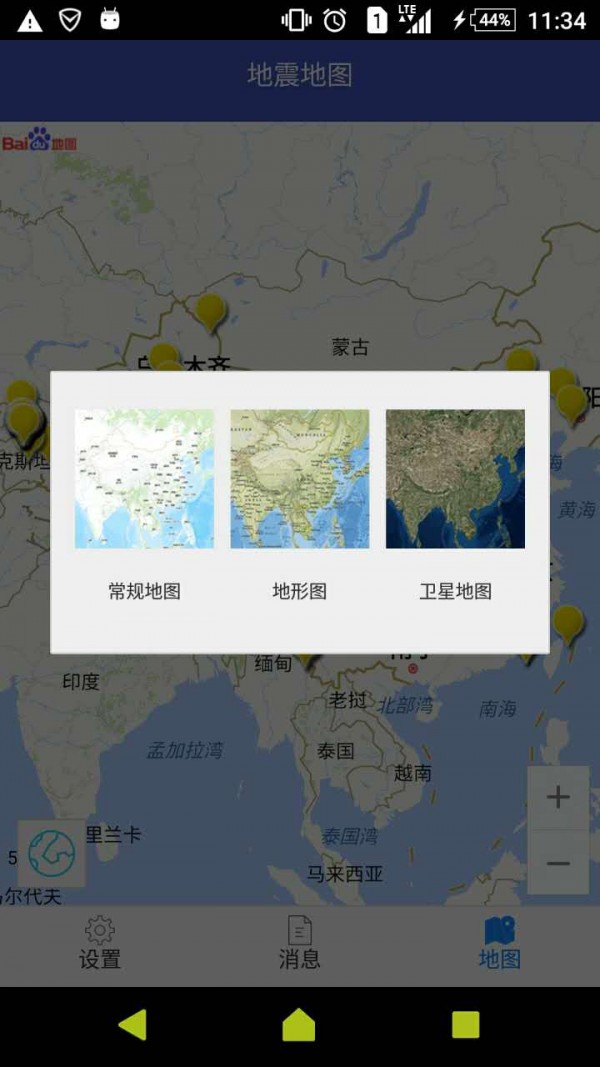This screenshot has width=600, height=1067.
Task: Zoom out with the minus button
Action: tap(558, 863)
